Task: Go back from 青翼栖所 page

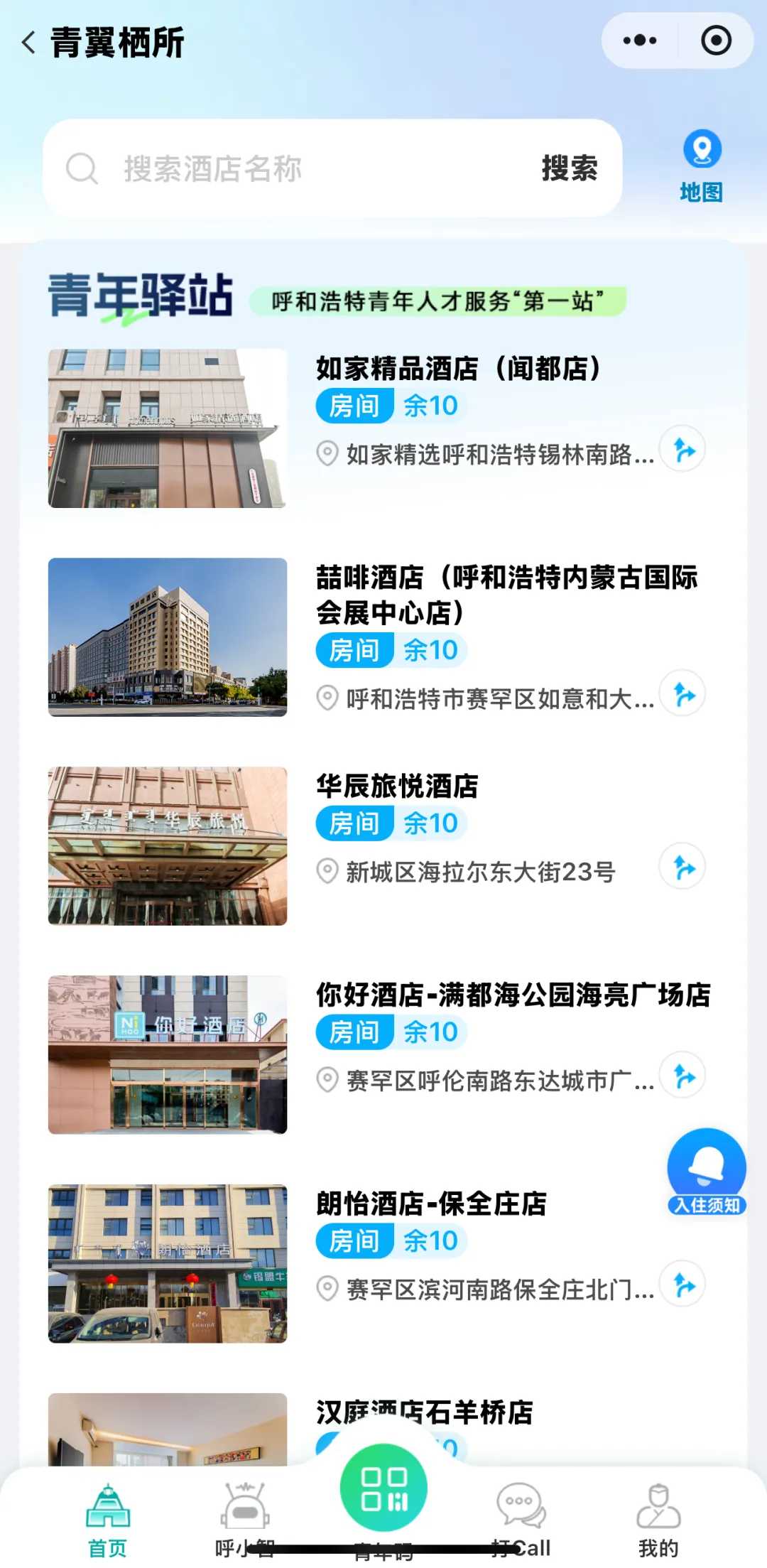Action: [29, 43]
